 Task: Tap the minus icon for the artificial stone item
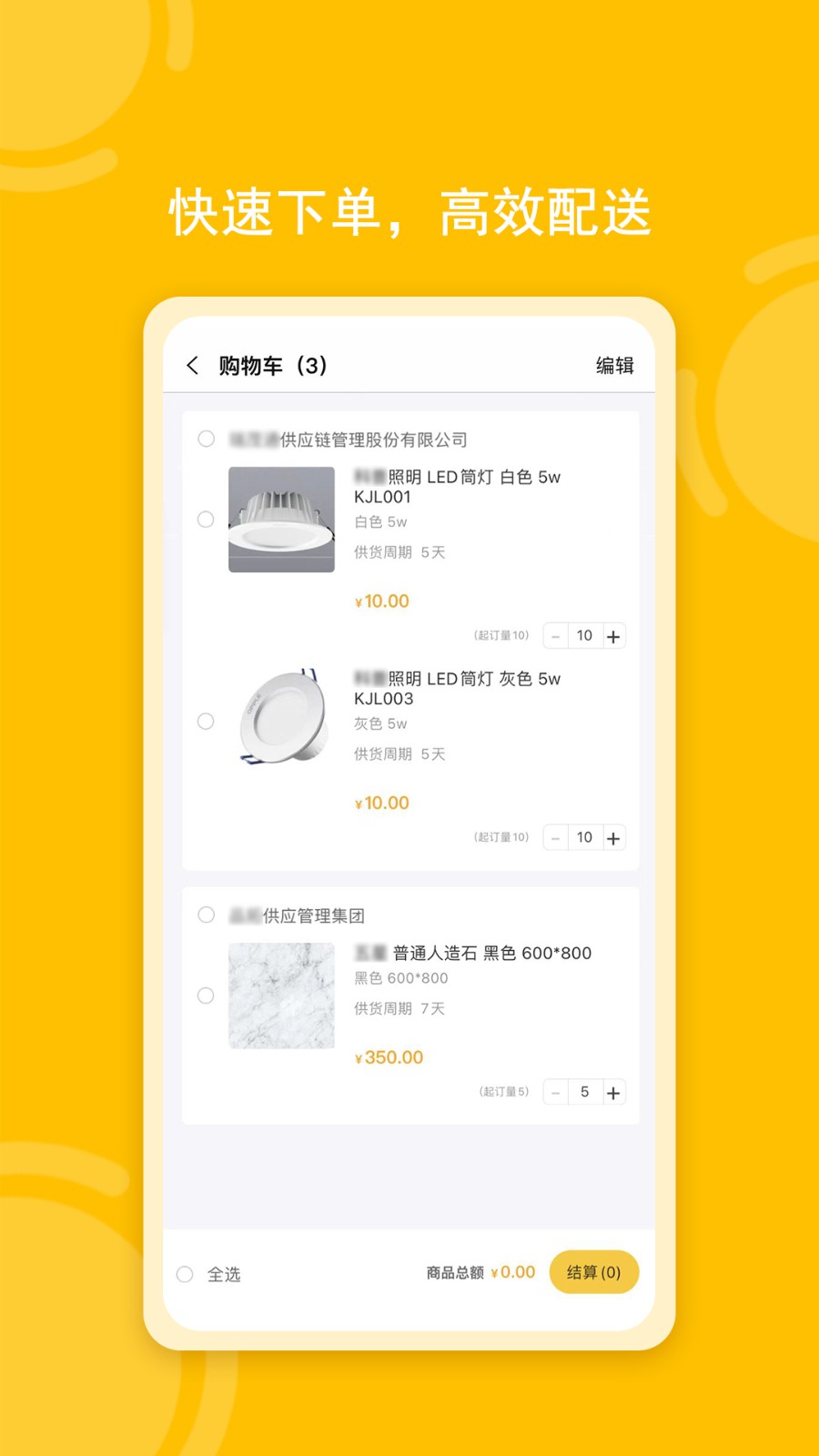(555, 1092)
